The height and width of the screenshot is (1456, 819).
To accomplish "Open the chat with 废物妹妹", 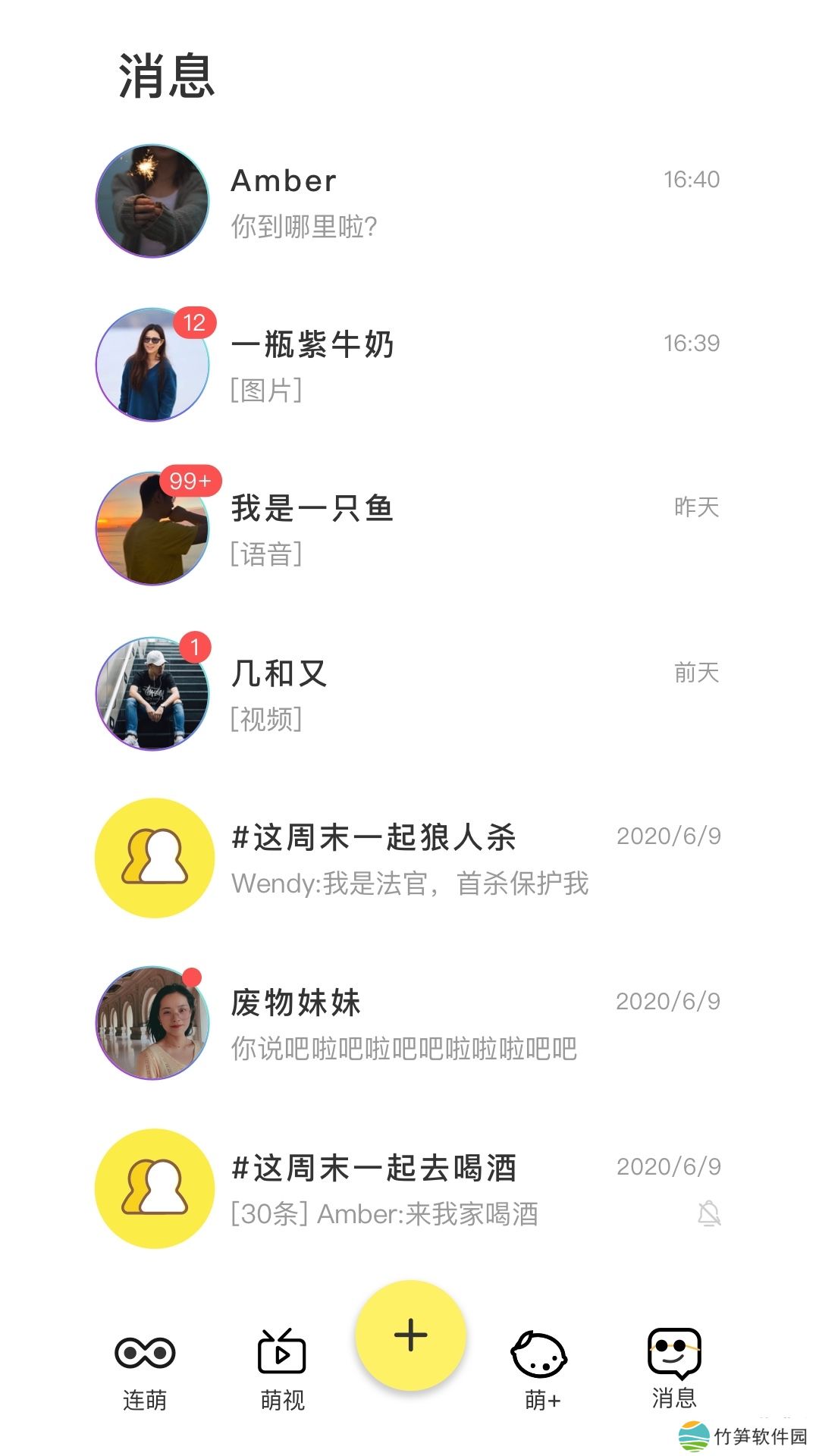I will [x=409, y=1024].
